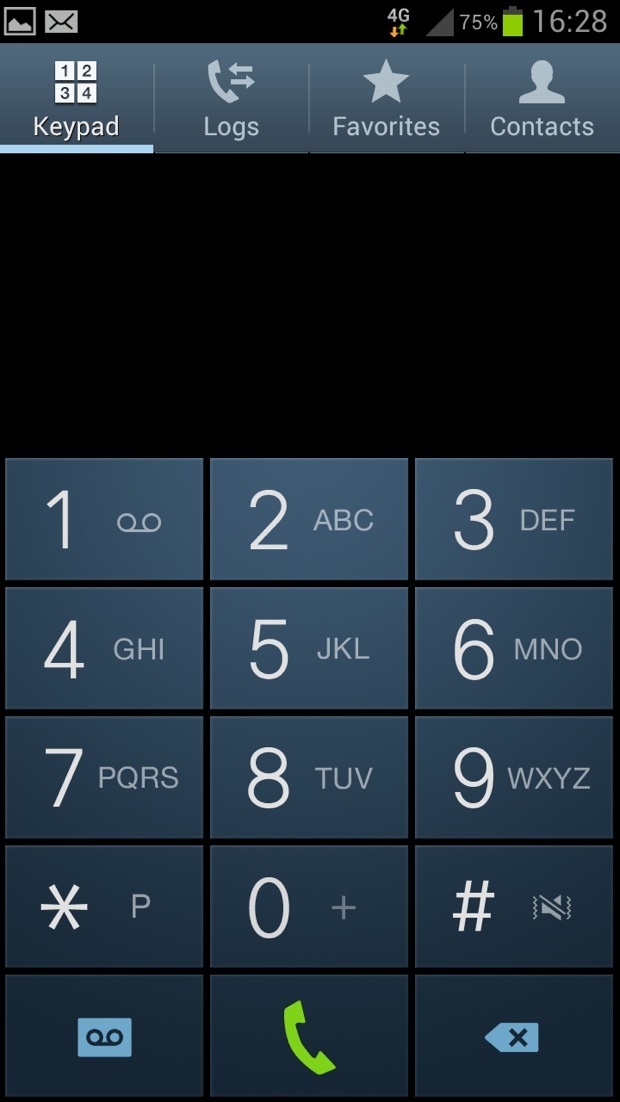Enter the 9 WXYZ key
The height and width of the screenshot is (1102, 620).
[x=514, y=777]
